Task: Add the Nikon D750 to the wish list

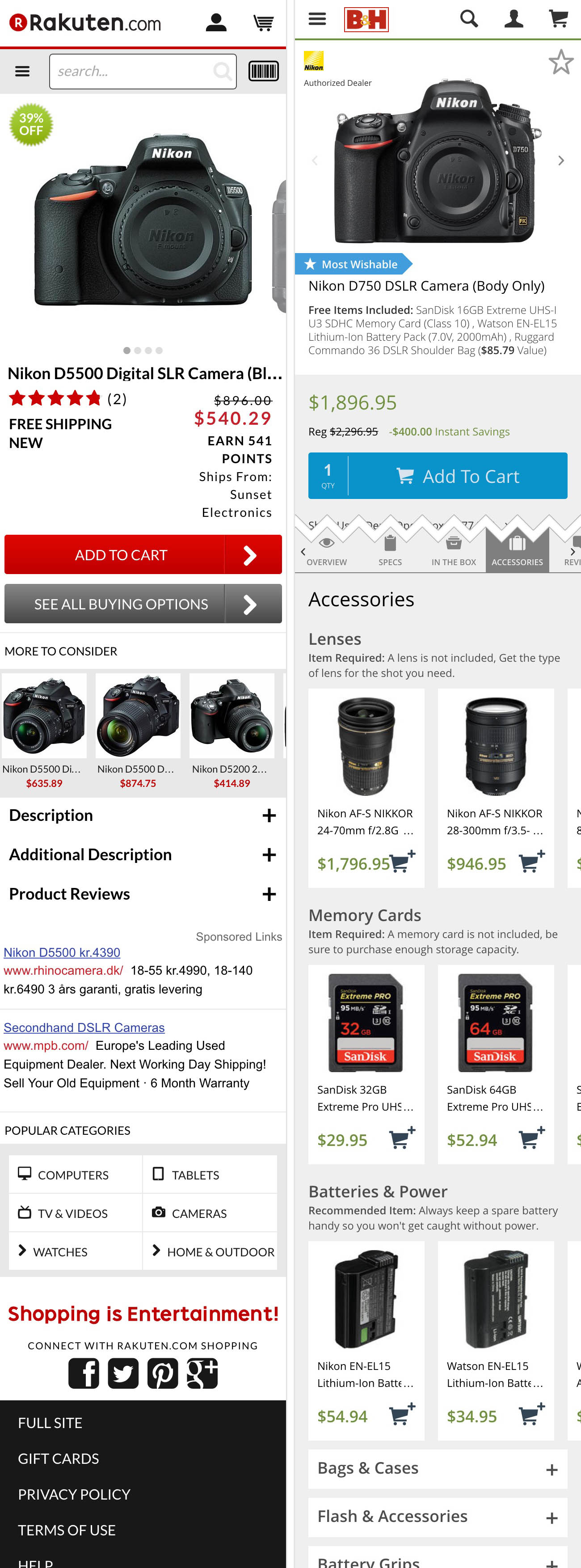Action: click(x=560, y=62)
